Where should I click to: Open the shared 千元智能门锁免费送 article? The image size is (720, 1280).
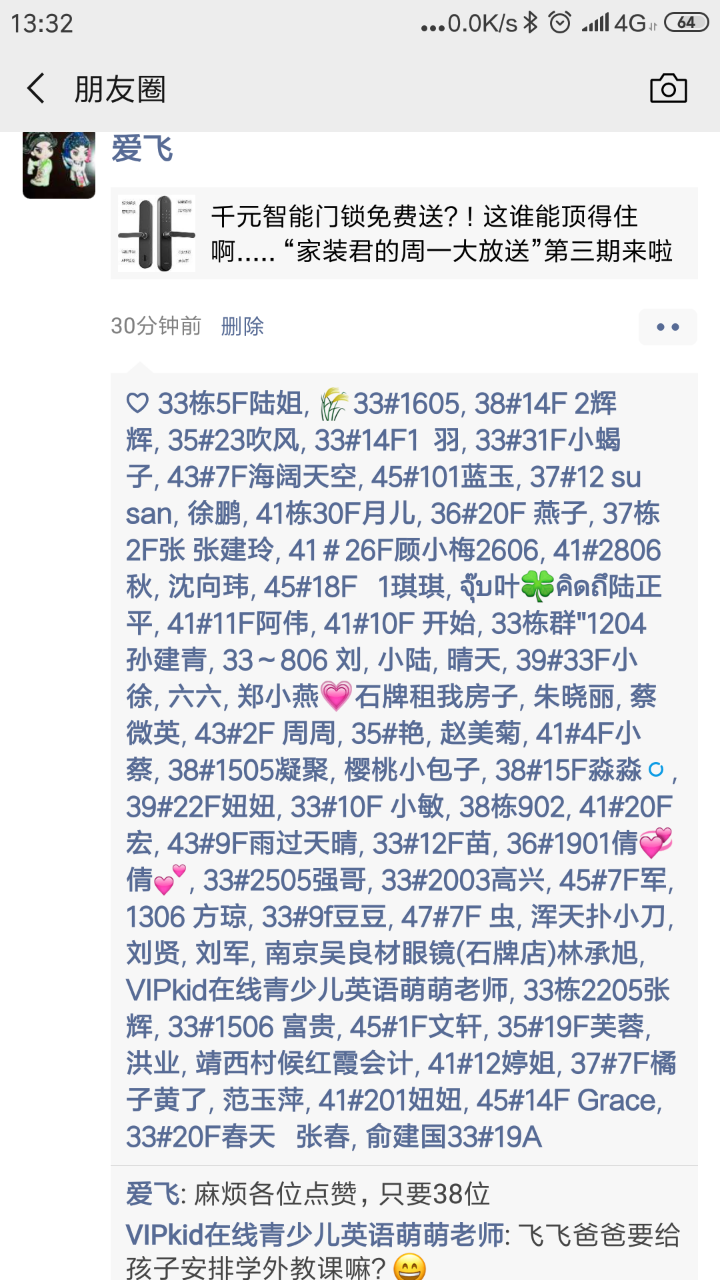(404, 233)
